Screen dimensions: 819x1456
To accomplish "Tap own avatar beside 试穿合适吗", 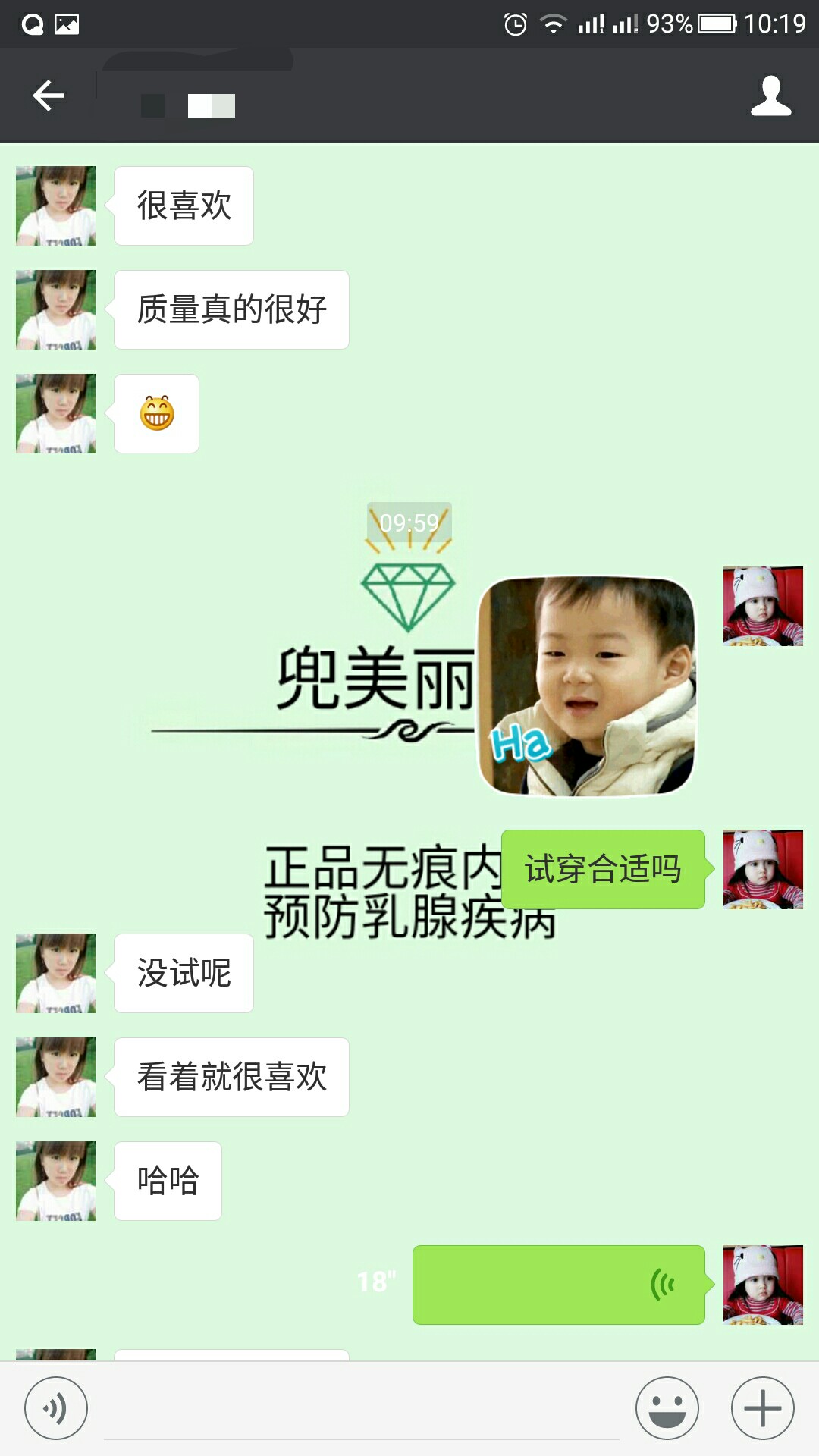I will pos(762,869).
